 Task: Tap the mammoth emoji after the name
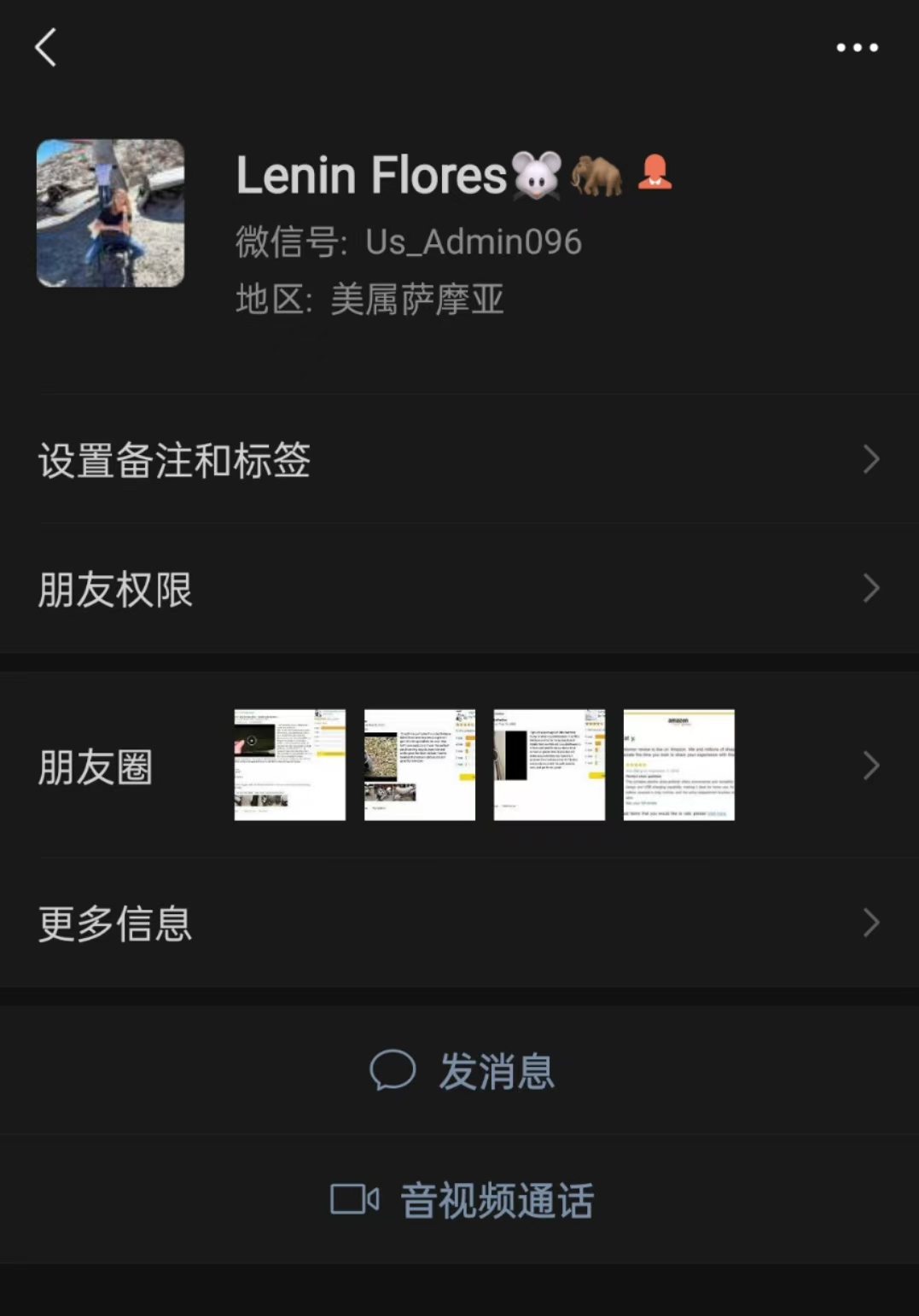coord(598,174)
